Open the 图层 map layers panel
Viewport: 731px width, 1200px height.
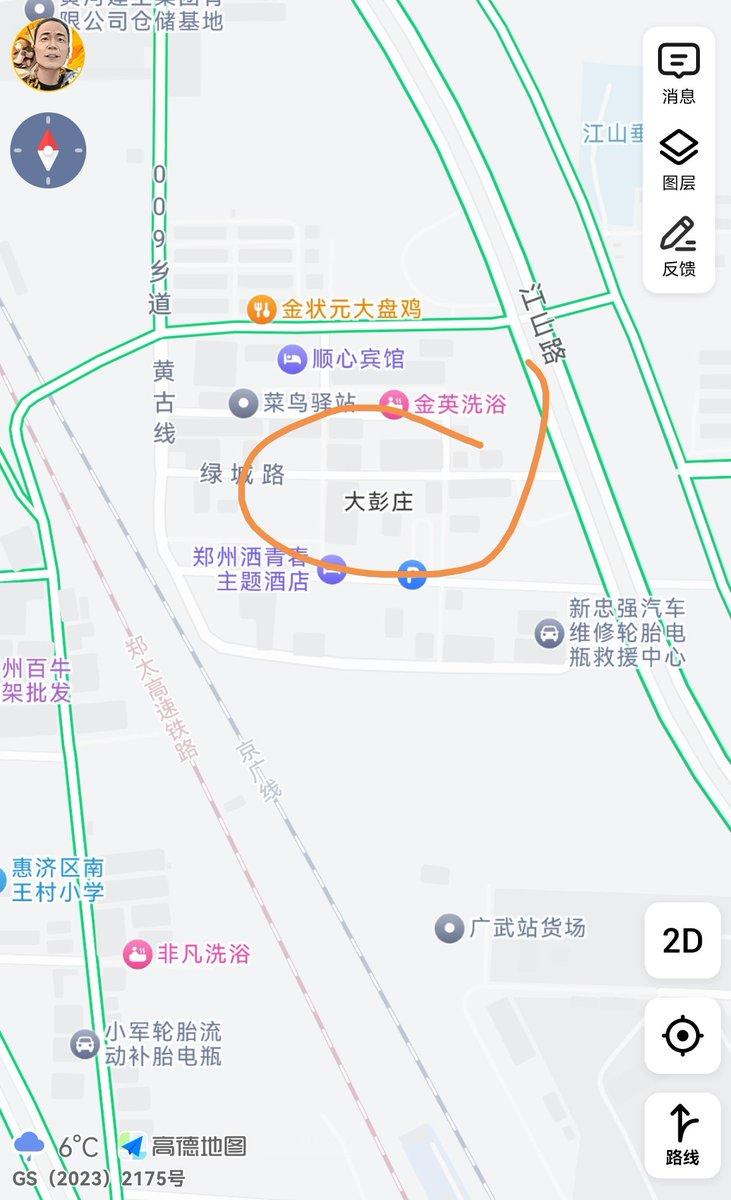pyautogui.click(x=678, y=160)
